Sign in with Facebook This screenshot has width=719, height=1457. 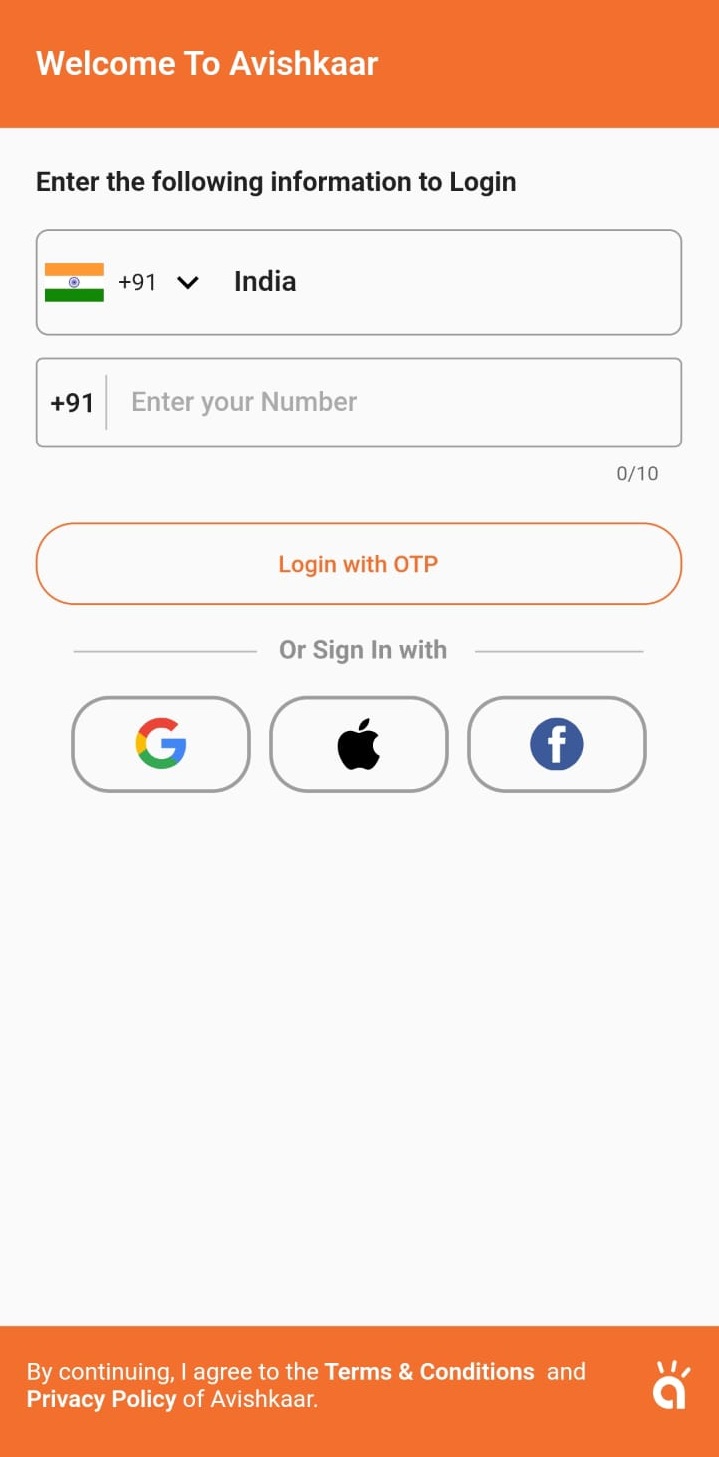click(557, 744)
